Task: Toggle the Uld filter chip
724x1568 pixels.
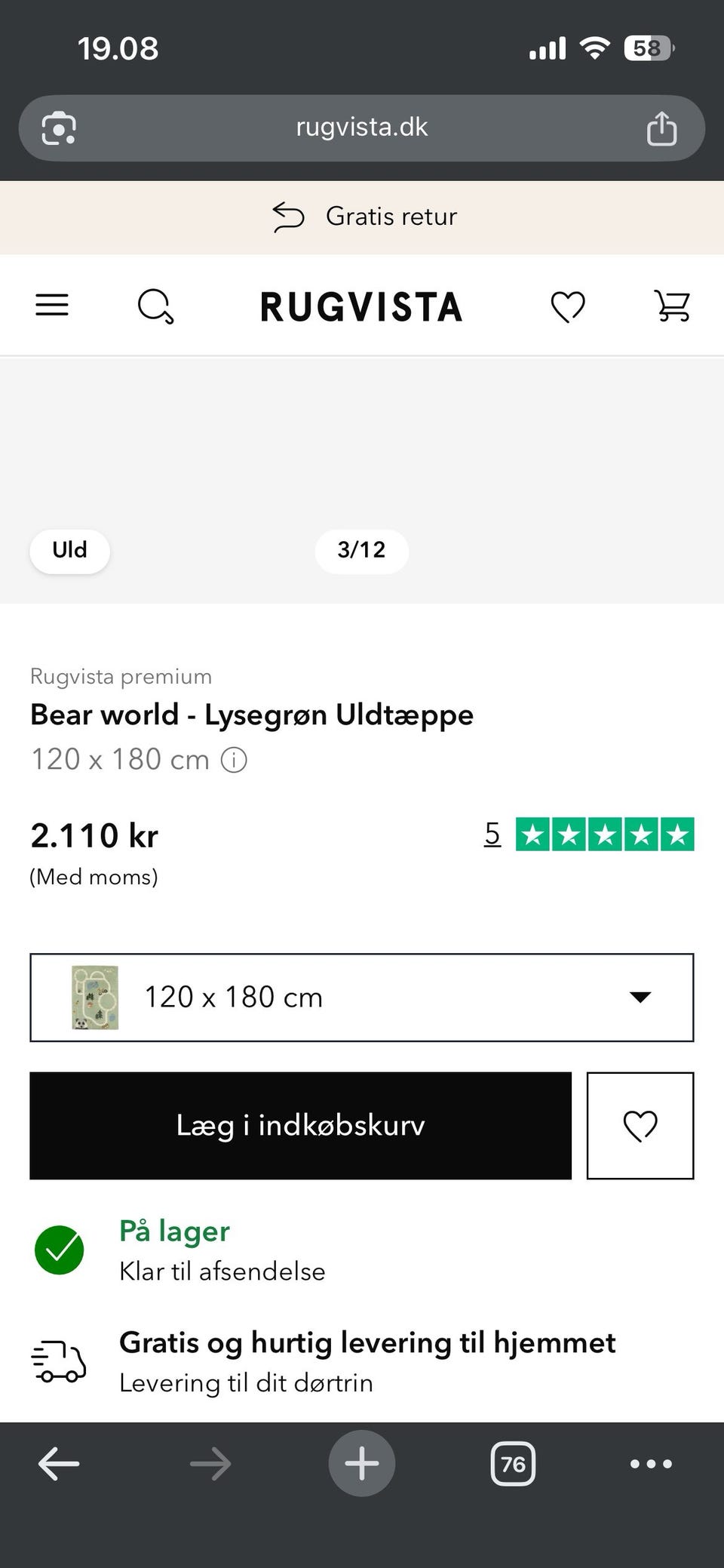Action: [69, 550]
